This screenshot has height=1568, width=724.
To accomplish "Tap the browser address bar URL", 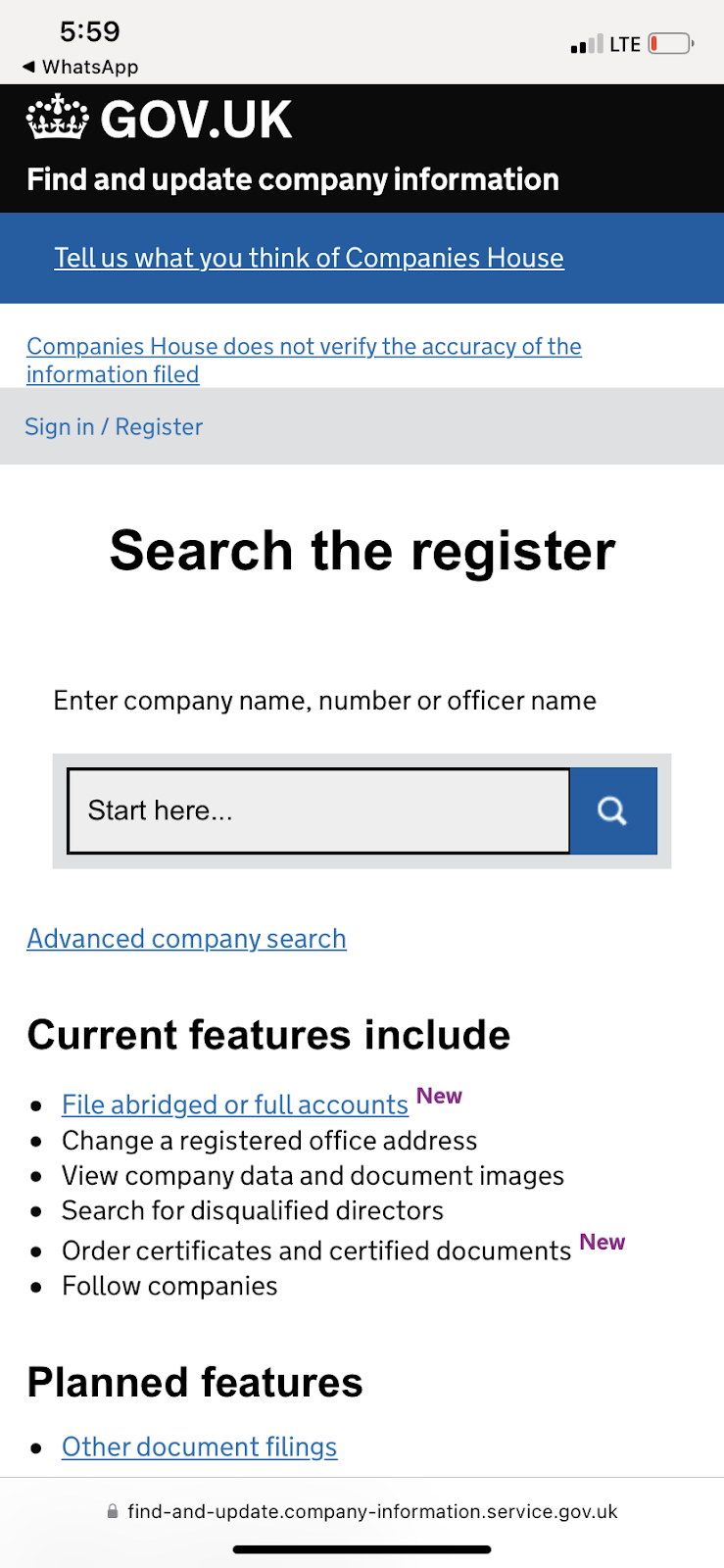I will (x=362, y=1511).
